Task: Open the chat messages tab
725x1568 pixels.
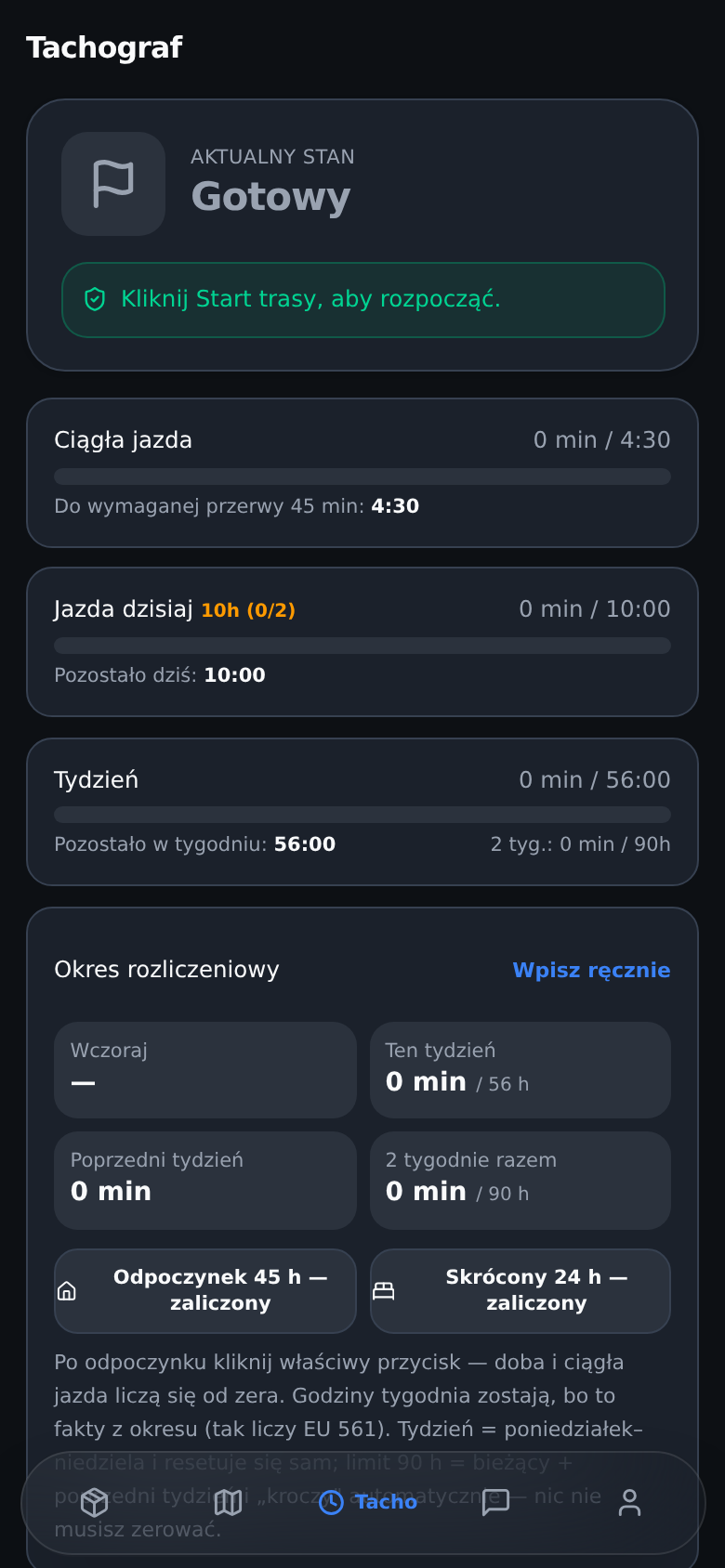Action: pos(496,1502)
